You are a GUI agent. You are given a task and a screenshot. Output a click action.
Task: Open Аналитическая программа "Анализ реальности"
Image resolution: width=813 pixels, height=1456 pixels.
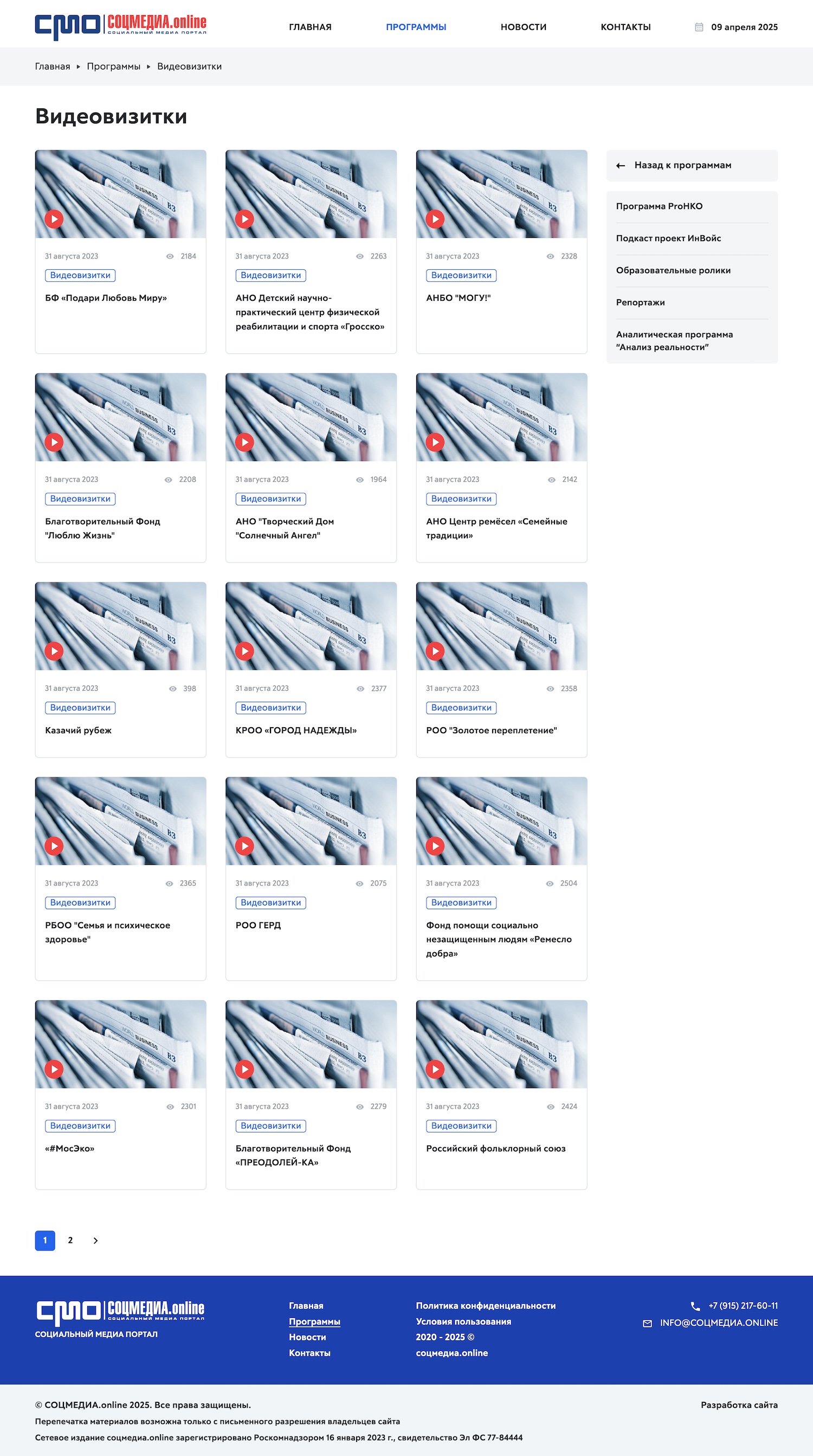click(674, 341)
